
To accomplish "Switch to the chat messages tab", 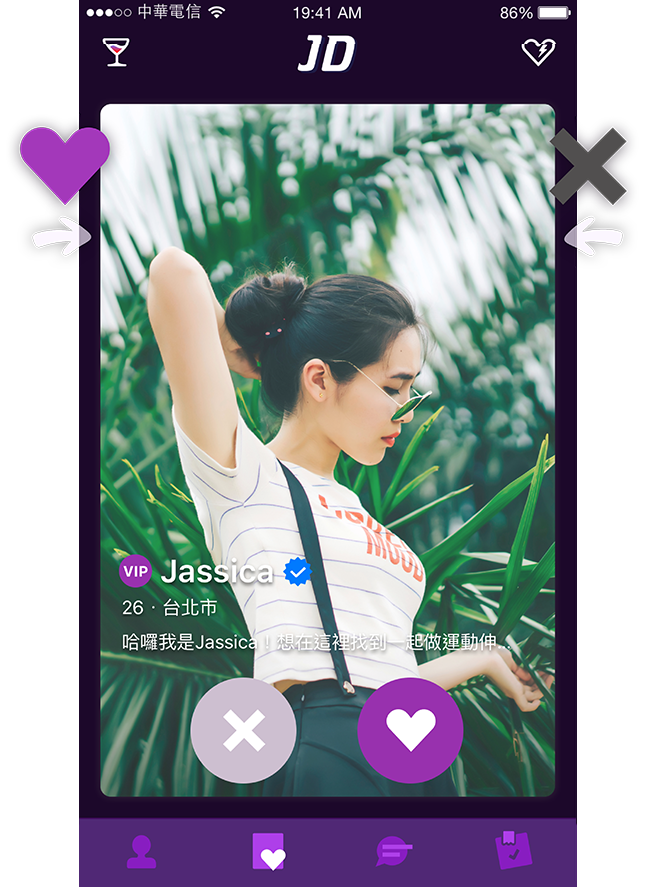I will (393, 852).
